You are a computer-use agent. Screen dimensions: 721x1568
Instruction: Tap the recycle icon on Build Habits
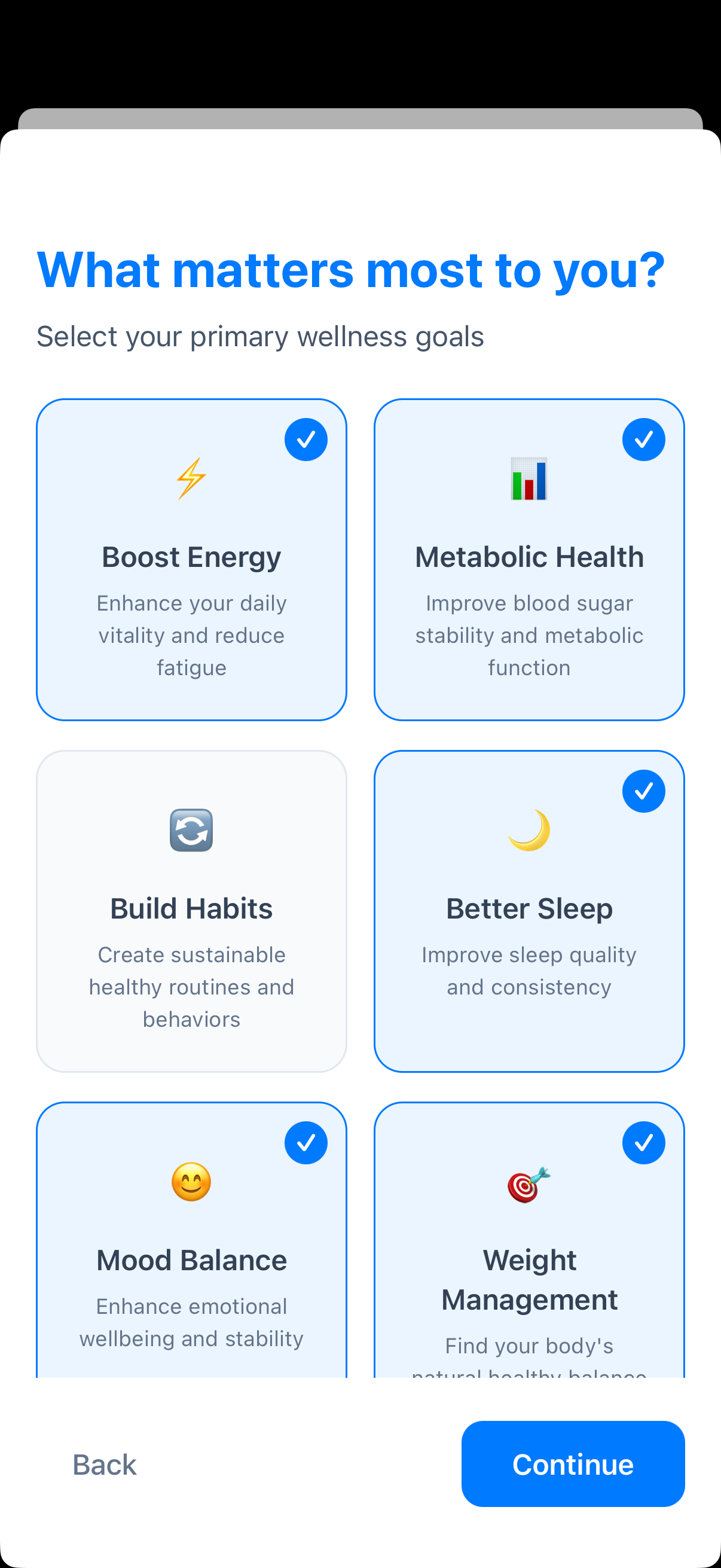(x=191, y=829)
